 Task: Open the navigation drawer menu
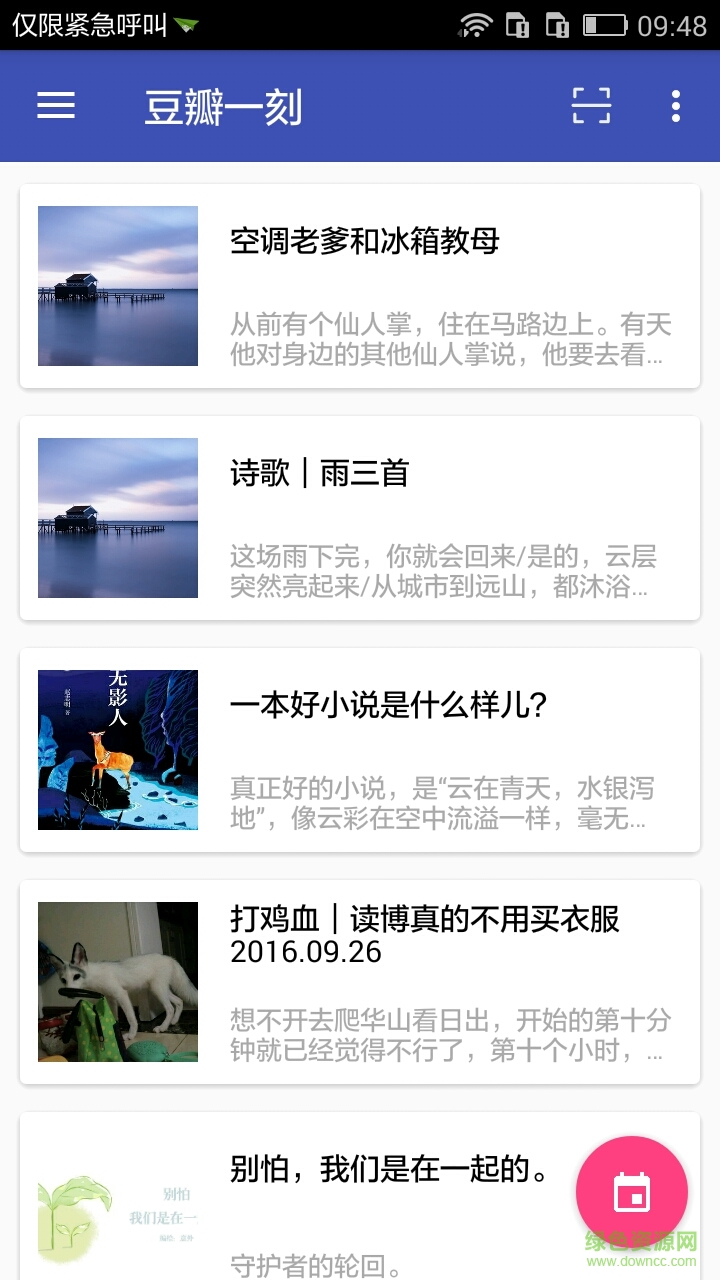pyautogui.click(x=55, y=105)
